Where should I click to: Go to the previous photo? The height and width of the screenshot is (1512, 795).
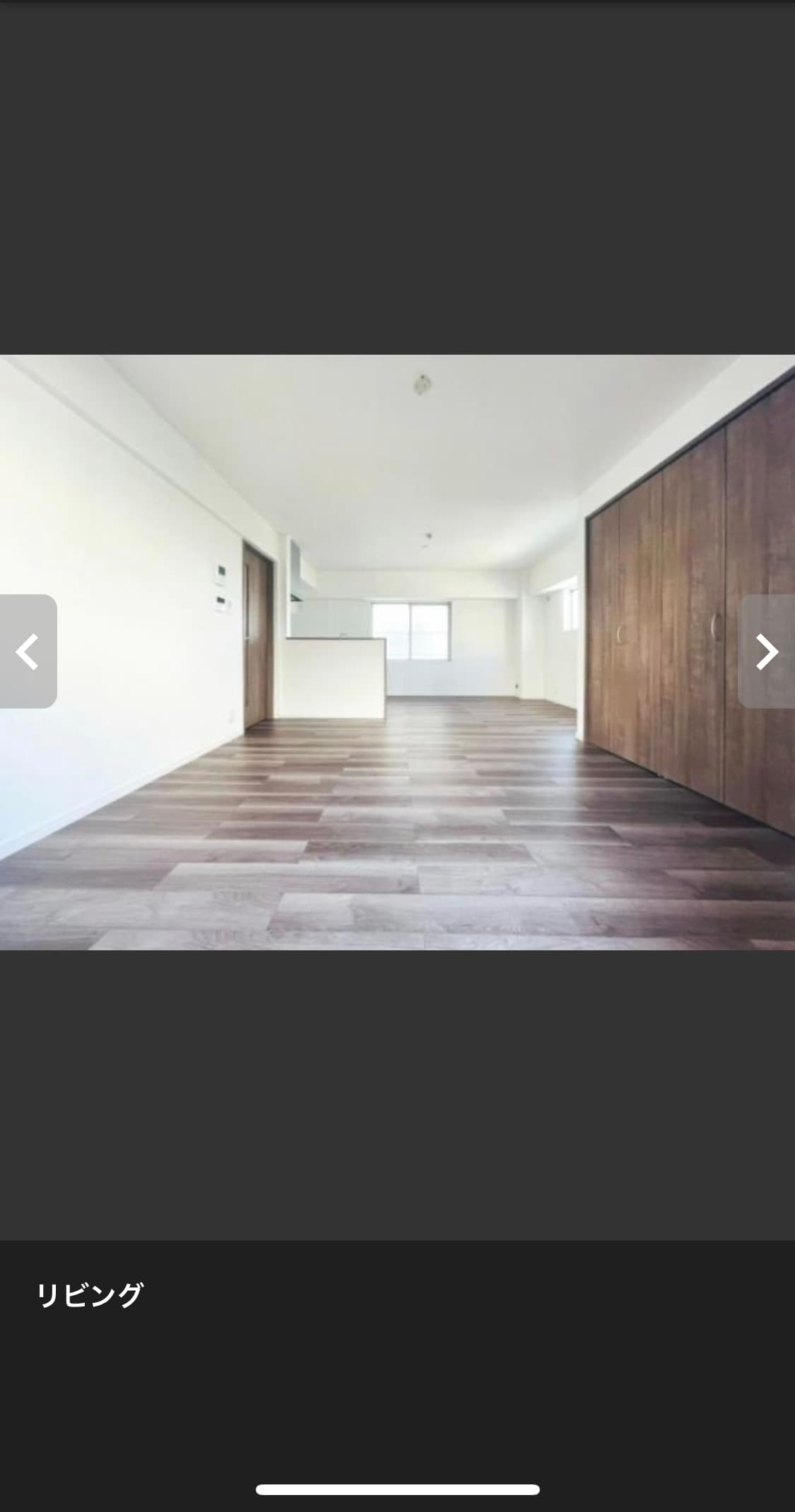coord(28,651)
